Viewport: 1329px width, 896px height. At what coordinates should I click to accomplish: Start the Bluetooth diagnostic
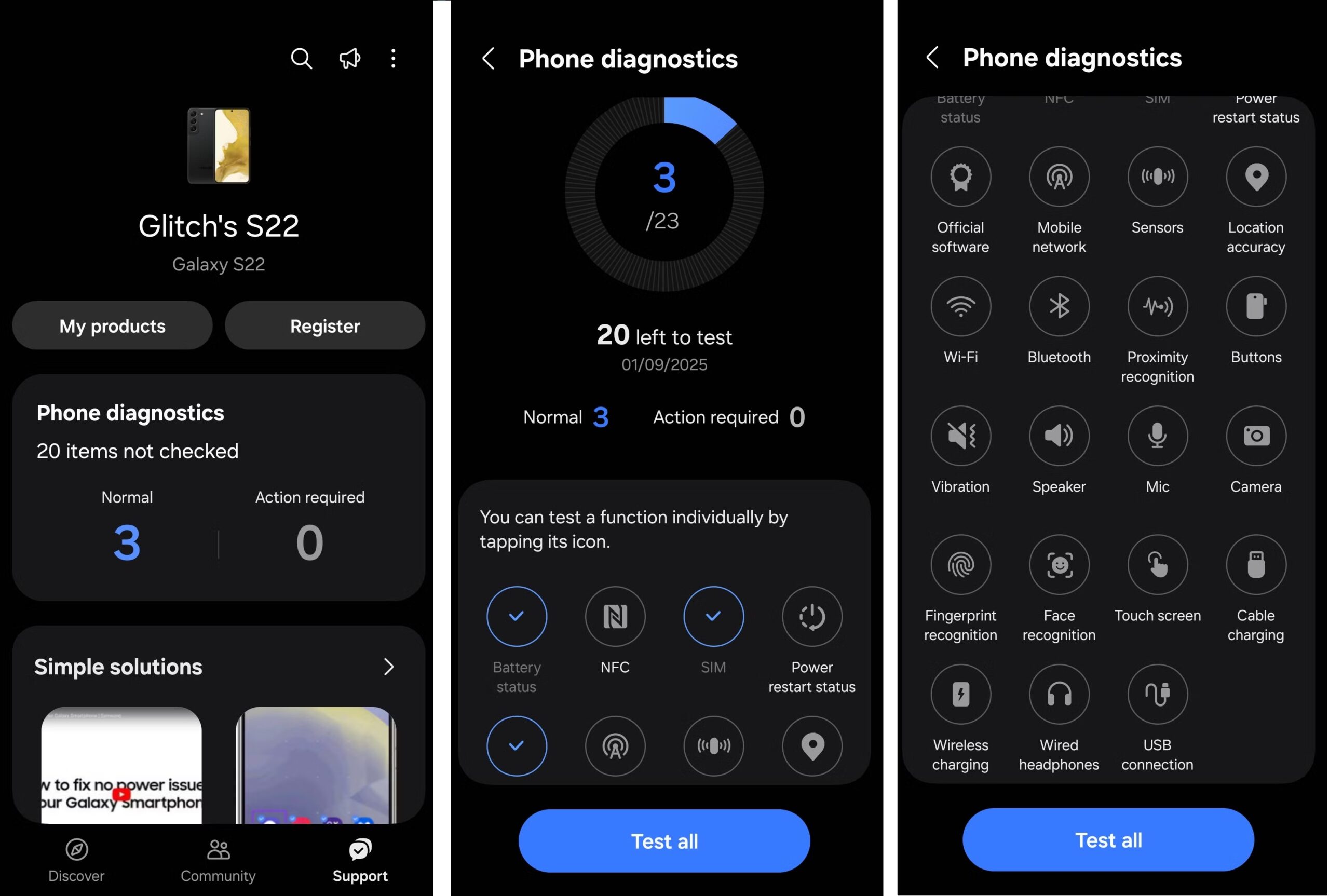coord(1059,307)
